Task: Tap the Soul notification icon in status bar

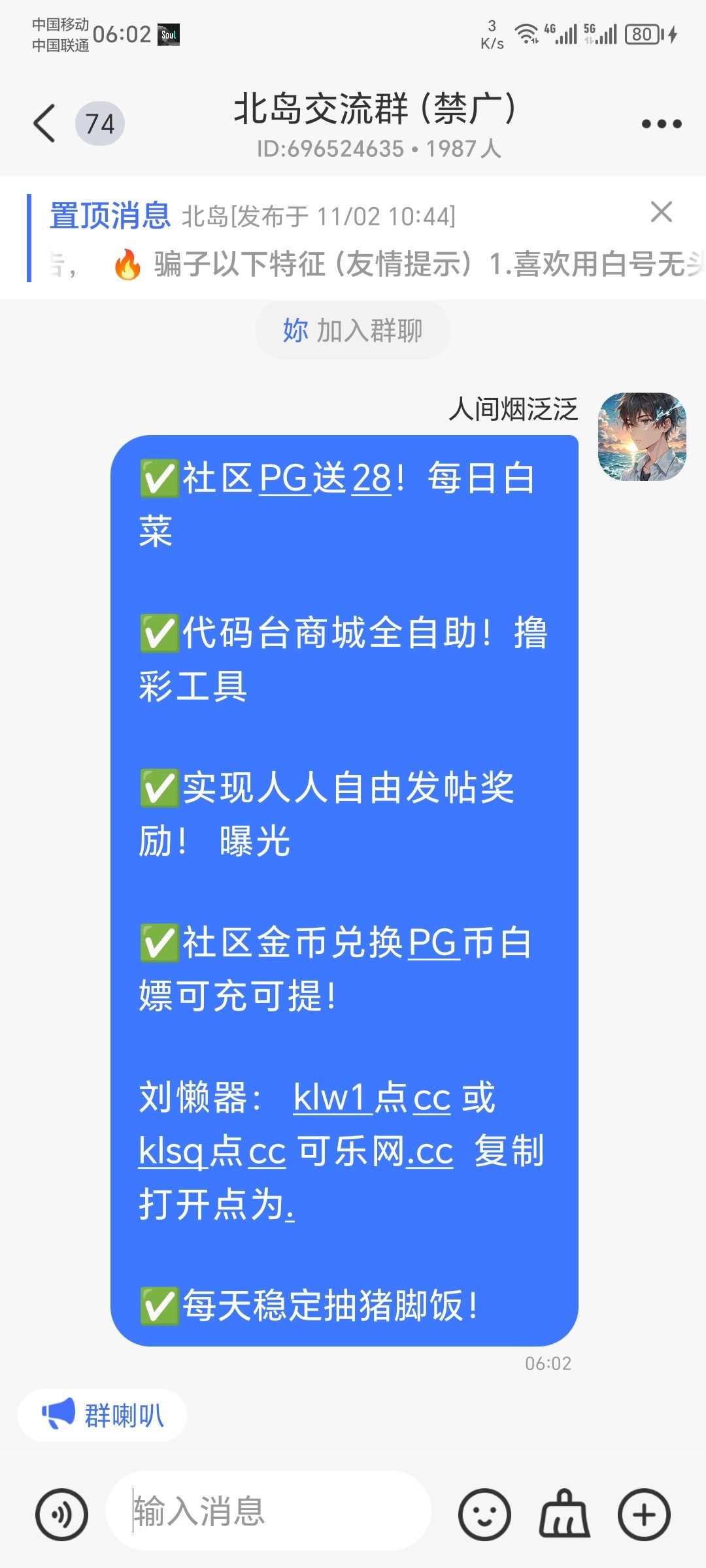Action: pos(169,36)
